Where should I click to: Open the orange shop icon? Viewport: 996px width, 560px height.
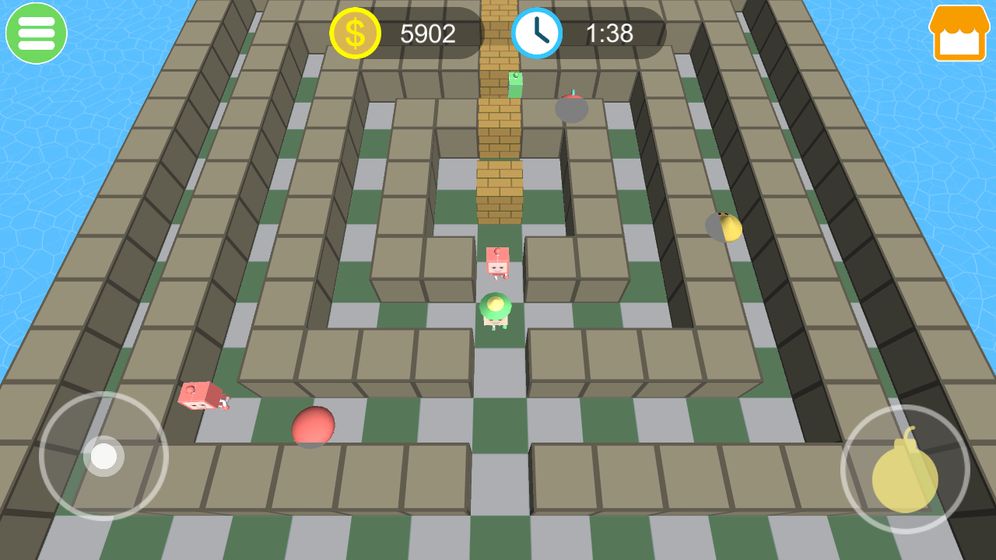959,34
